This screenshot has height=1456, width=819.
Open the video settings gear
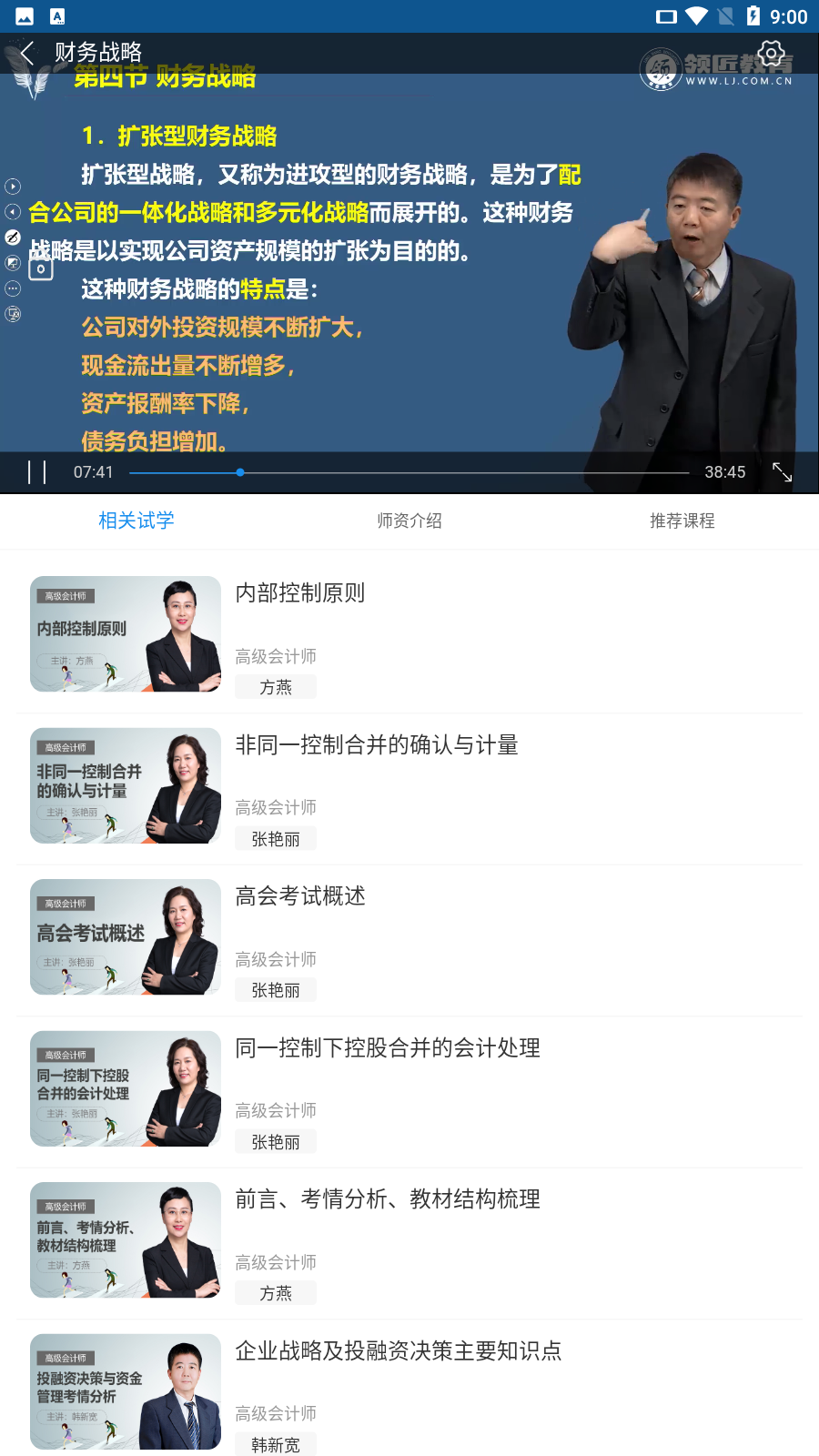click(771, 53)
